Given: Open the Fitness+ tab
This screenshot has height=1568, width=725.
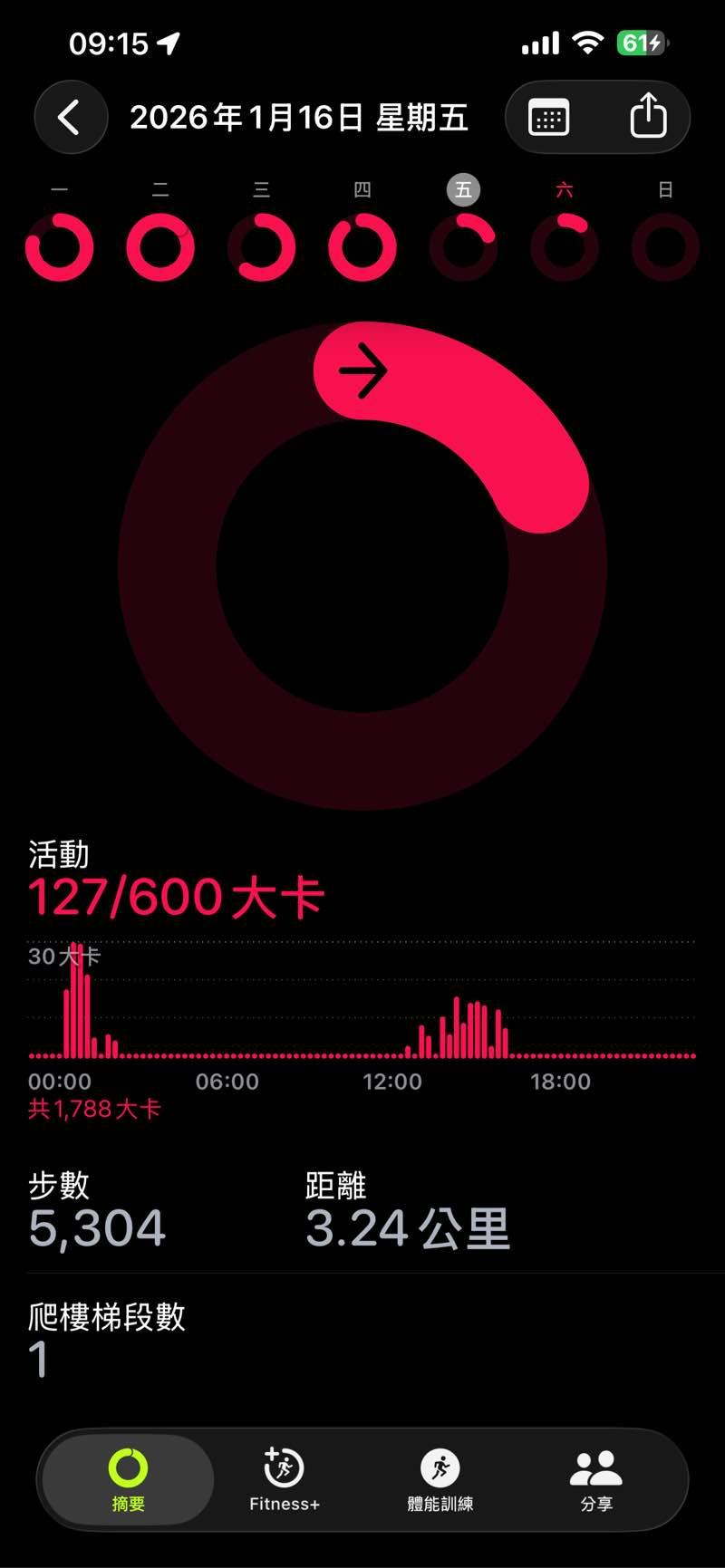Looking at the screenshot, I should 284,1479.
